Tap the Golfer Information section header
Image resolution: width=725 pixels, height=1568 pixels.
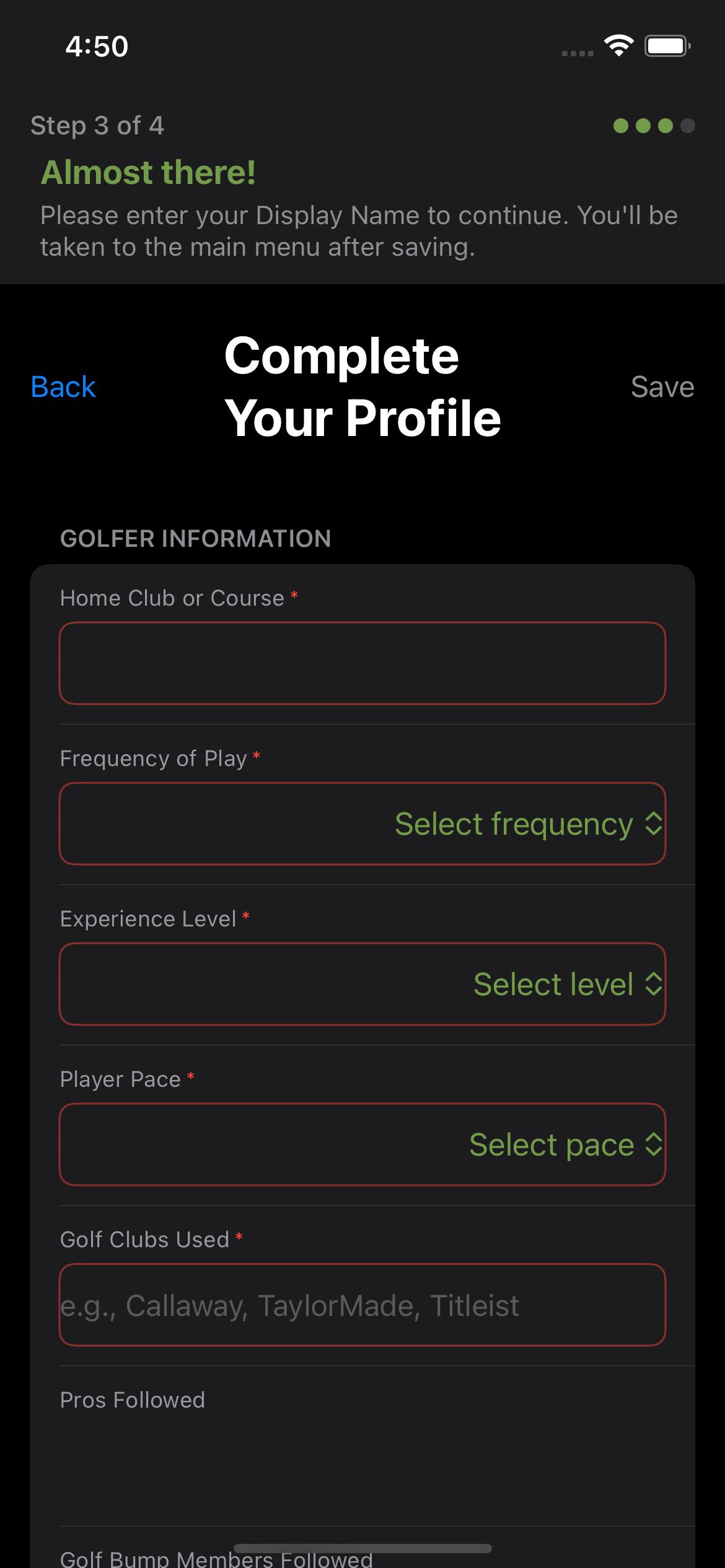click(195, 538)
